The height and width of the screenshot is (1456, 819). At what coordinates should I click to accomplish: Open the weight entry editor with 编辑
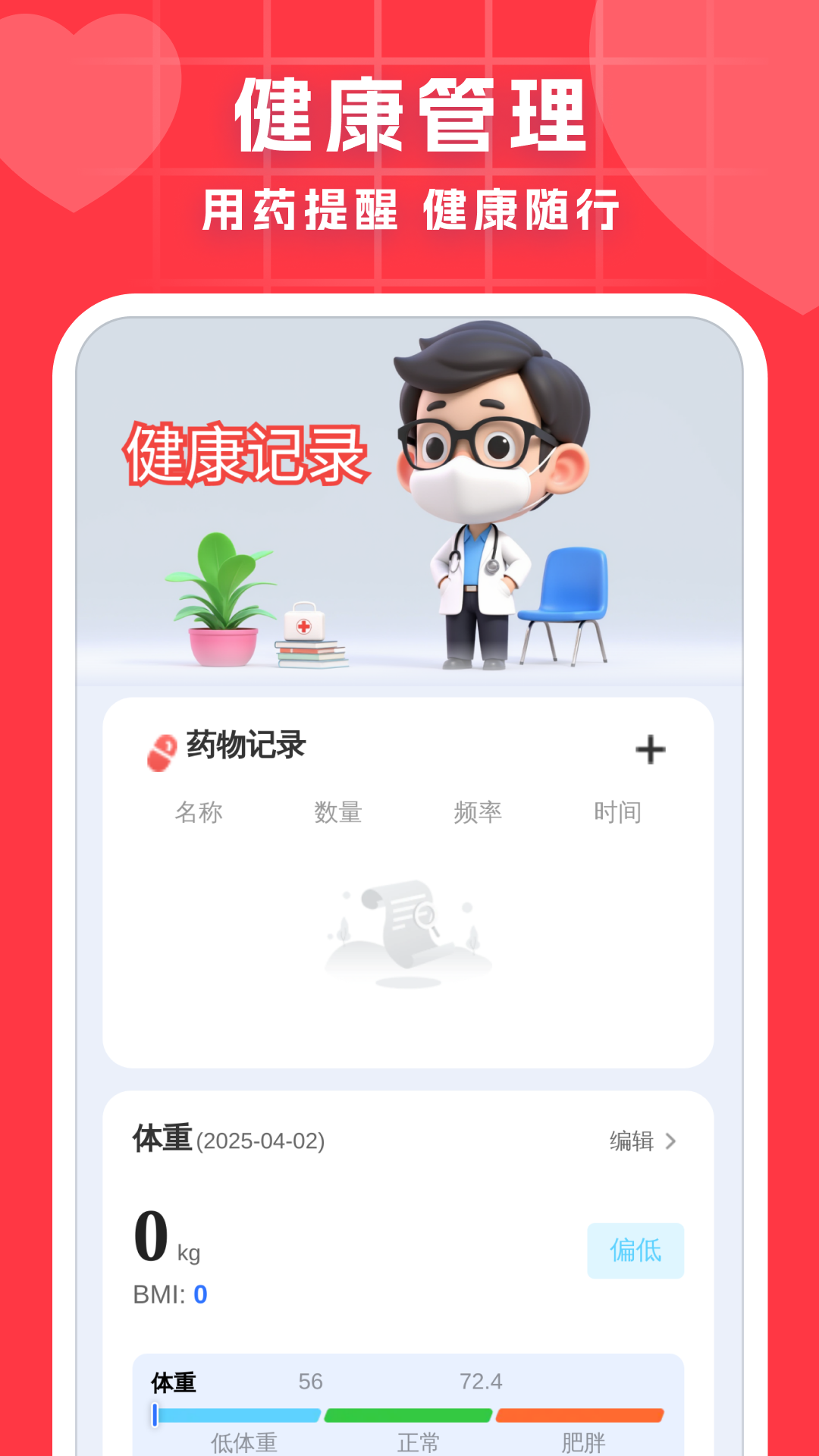click(x=630, y=1140)
